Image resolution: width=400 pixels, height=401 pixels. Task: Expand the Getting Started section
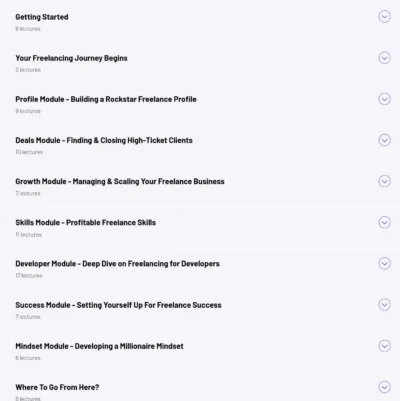click(x=384, y=17)
